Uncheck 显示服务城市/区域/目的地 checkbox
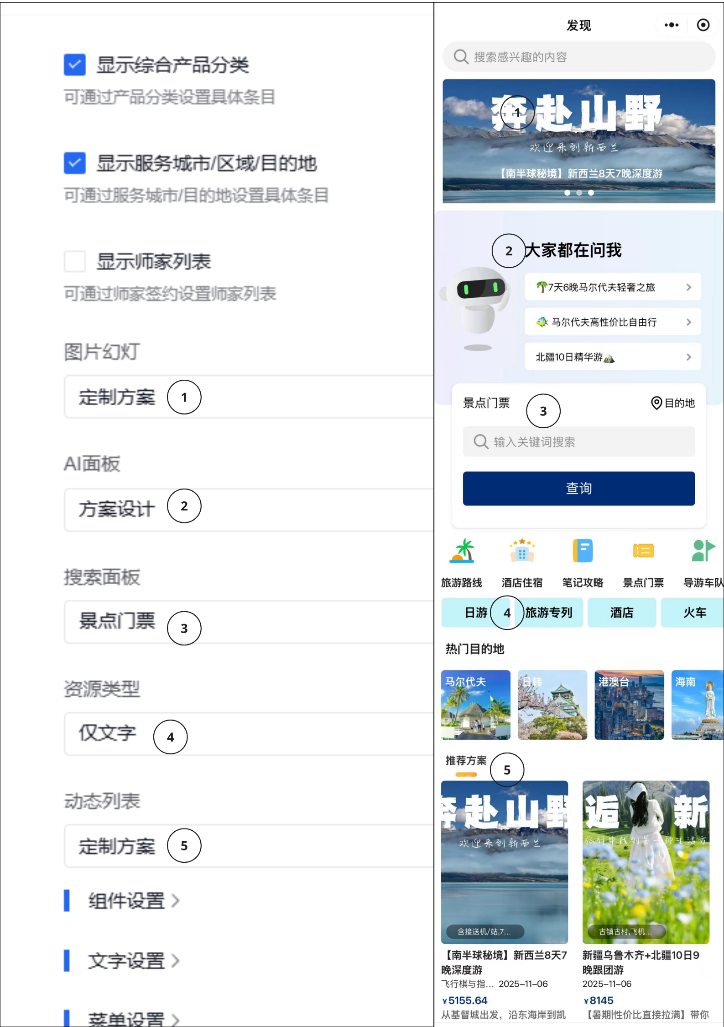The image size is (724, 1027). click(x=75, y=163)
